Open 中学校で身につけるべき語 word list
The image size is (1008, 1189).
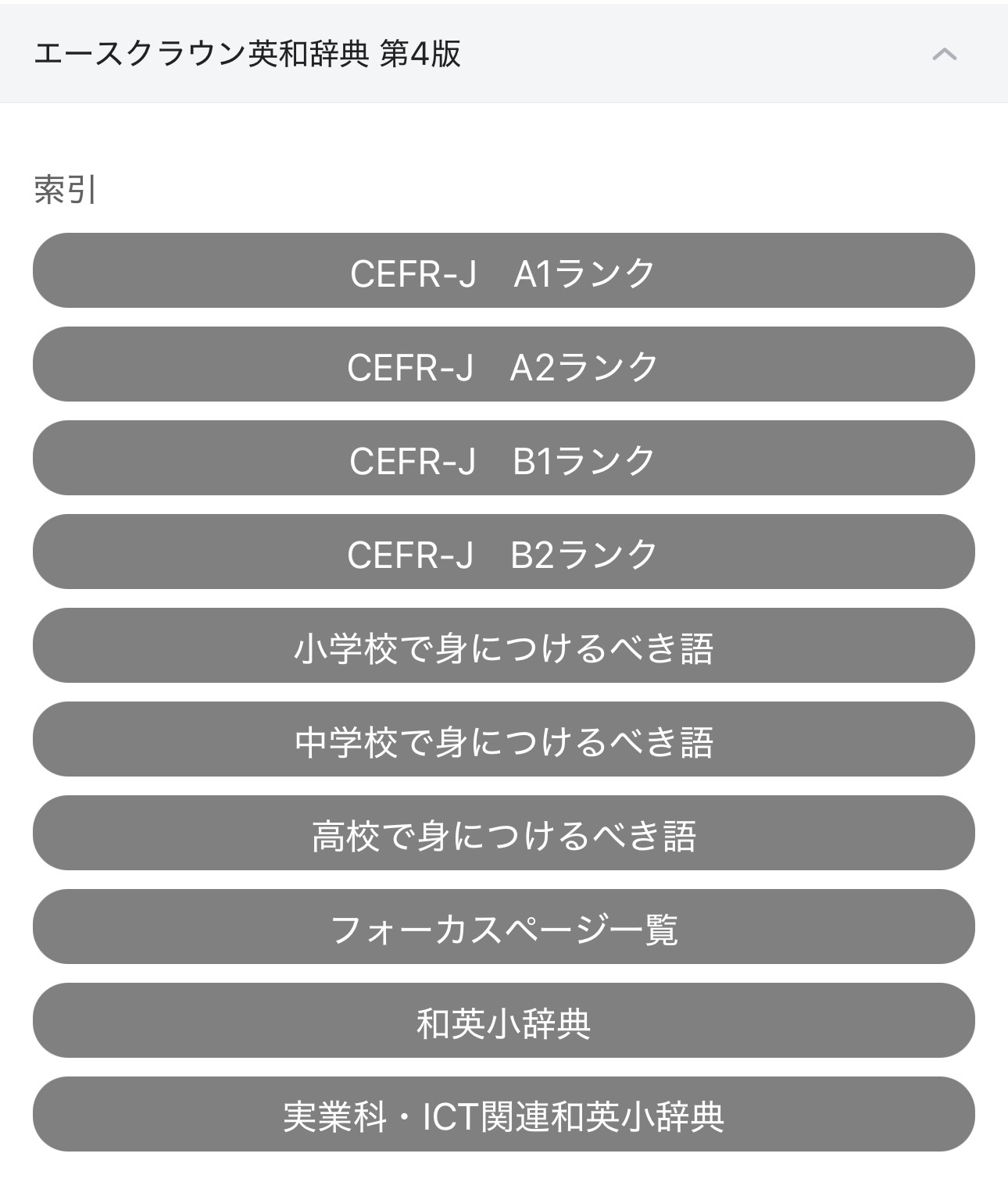503,739
